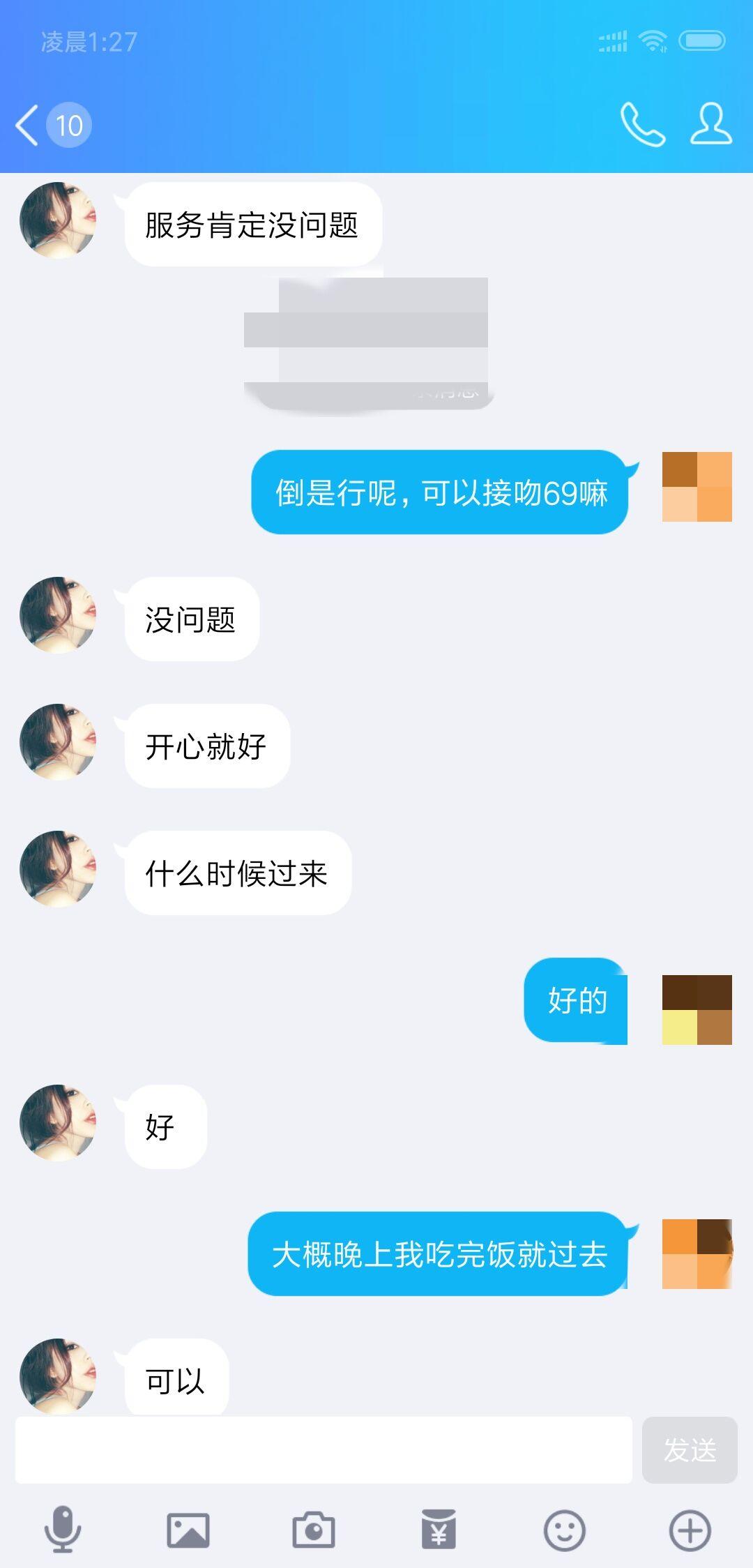Open the emoji sticker panel
The width and height of the screenshot is (753, 1568).
[564, 1530]
